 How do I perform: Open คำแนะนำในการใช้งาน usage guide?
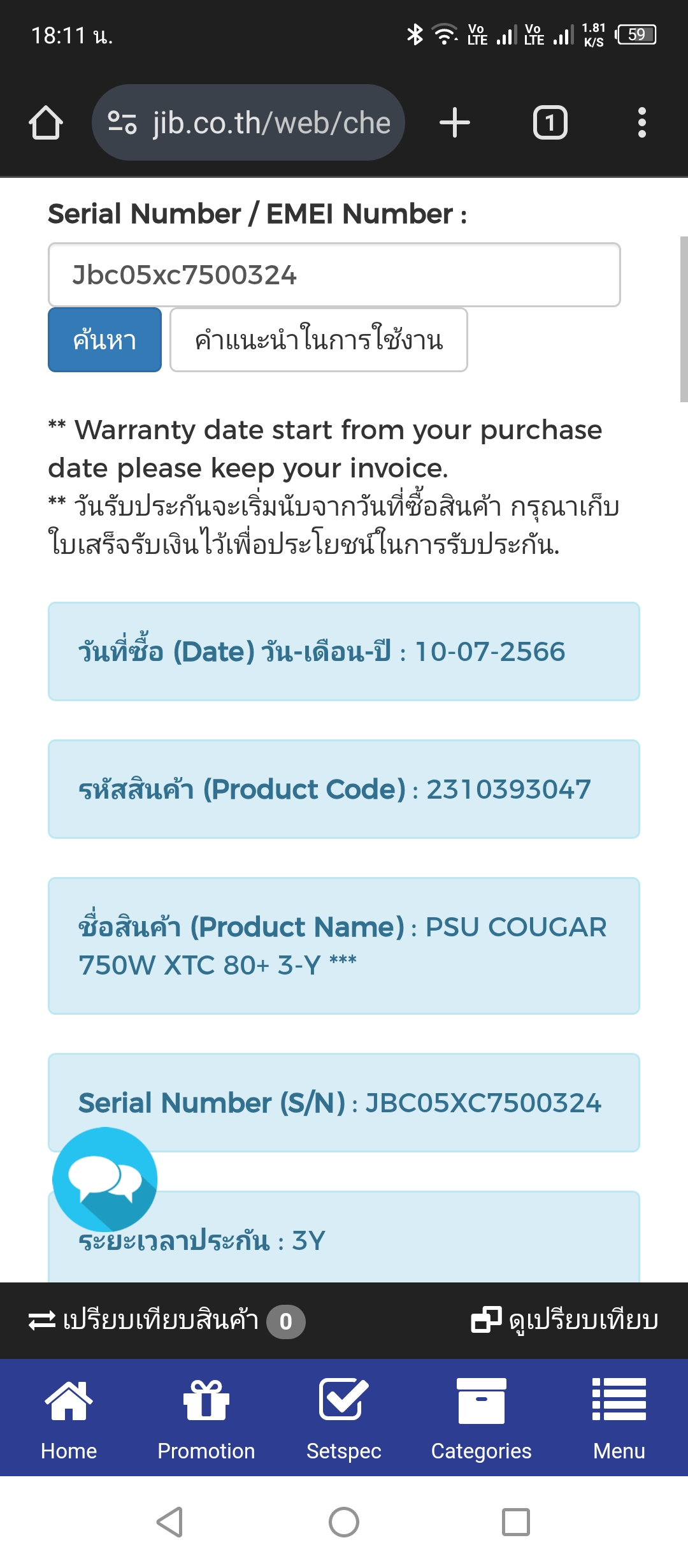click(319, 340)
